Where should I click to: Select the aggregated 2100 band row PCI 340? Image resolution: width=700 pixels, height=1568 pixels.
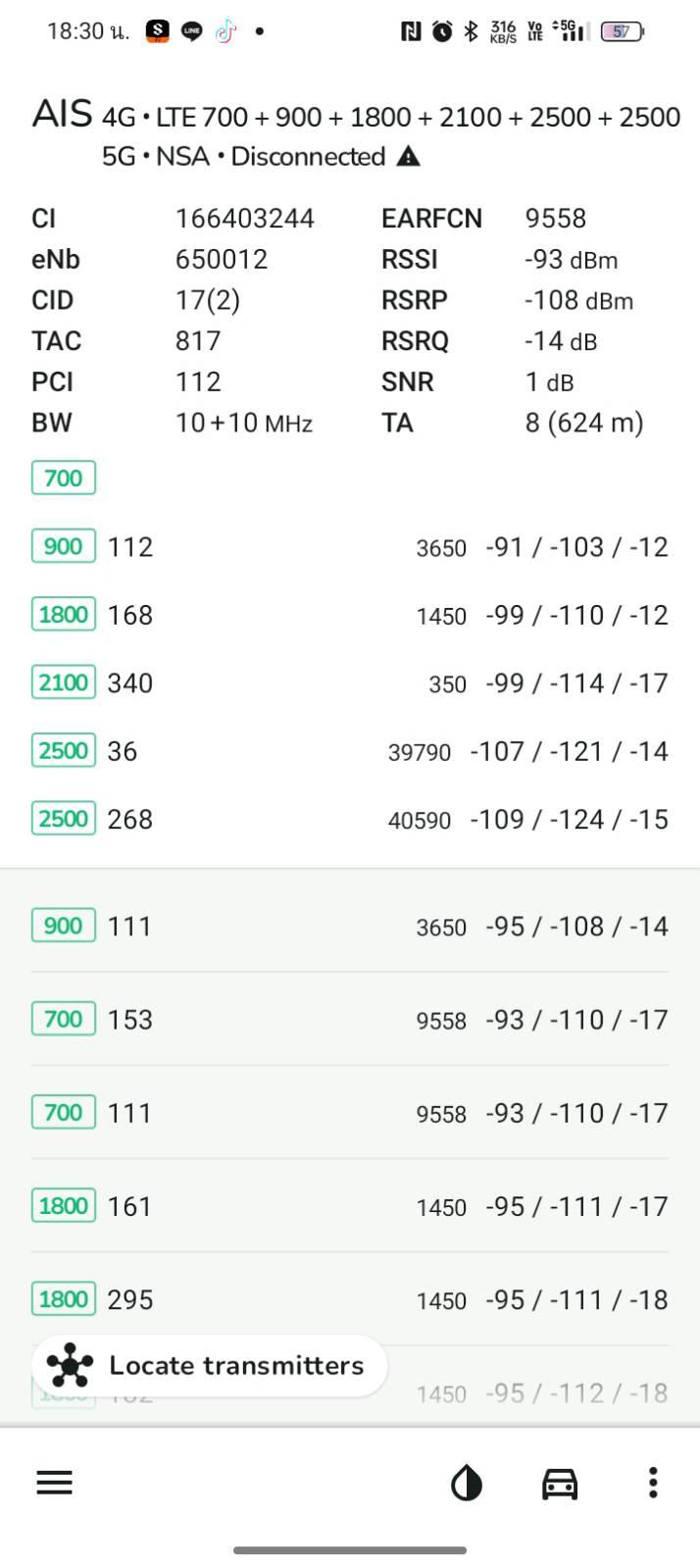coord(350,683)
